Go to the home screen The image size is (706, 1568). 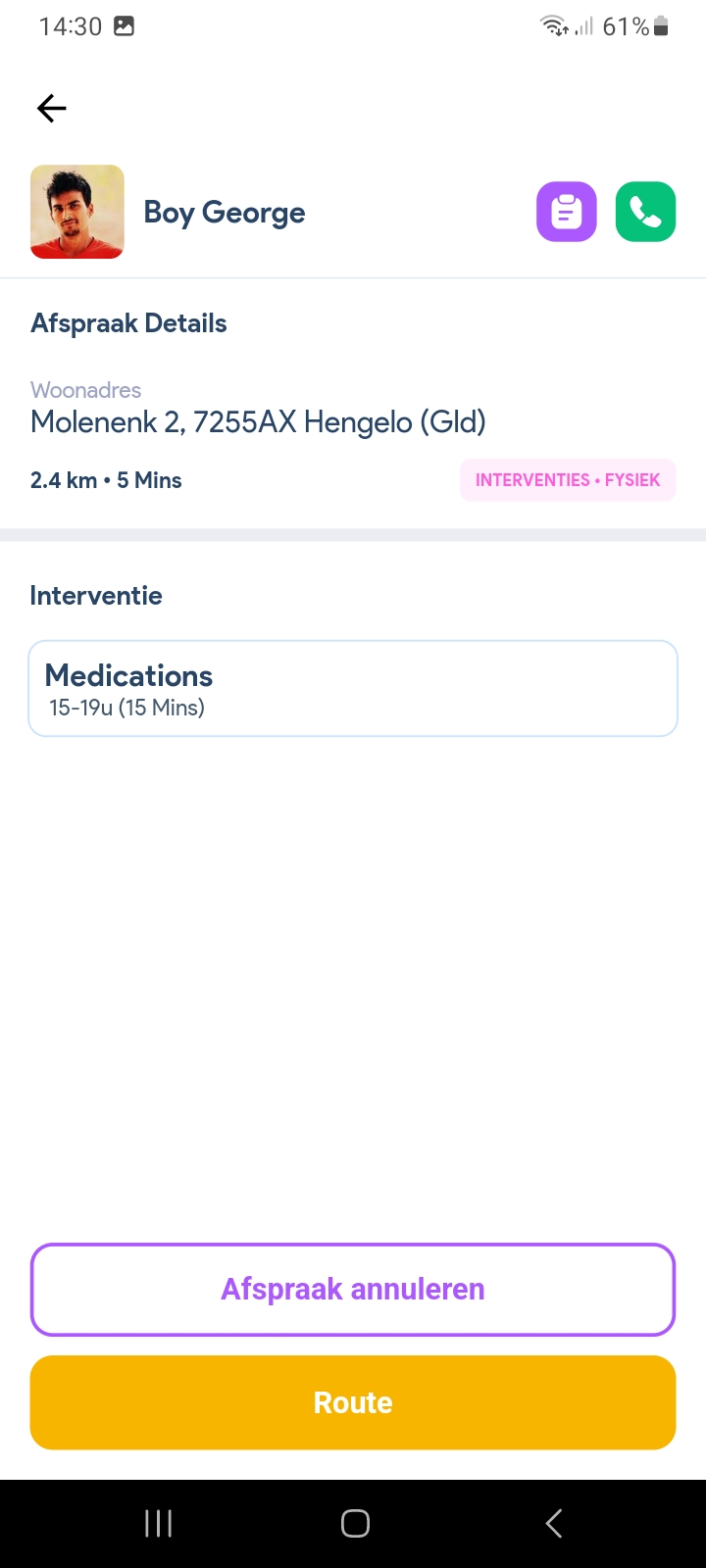pyautogui.click(x=355, y=1523)
